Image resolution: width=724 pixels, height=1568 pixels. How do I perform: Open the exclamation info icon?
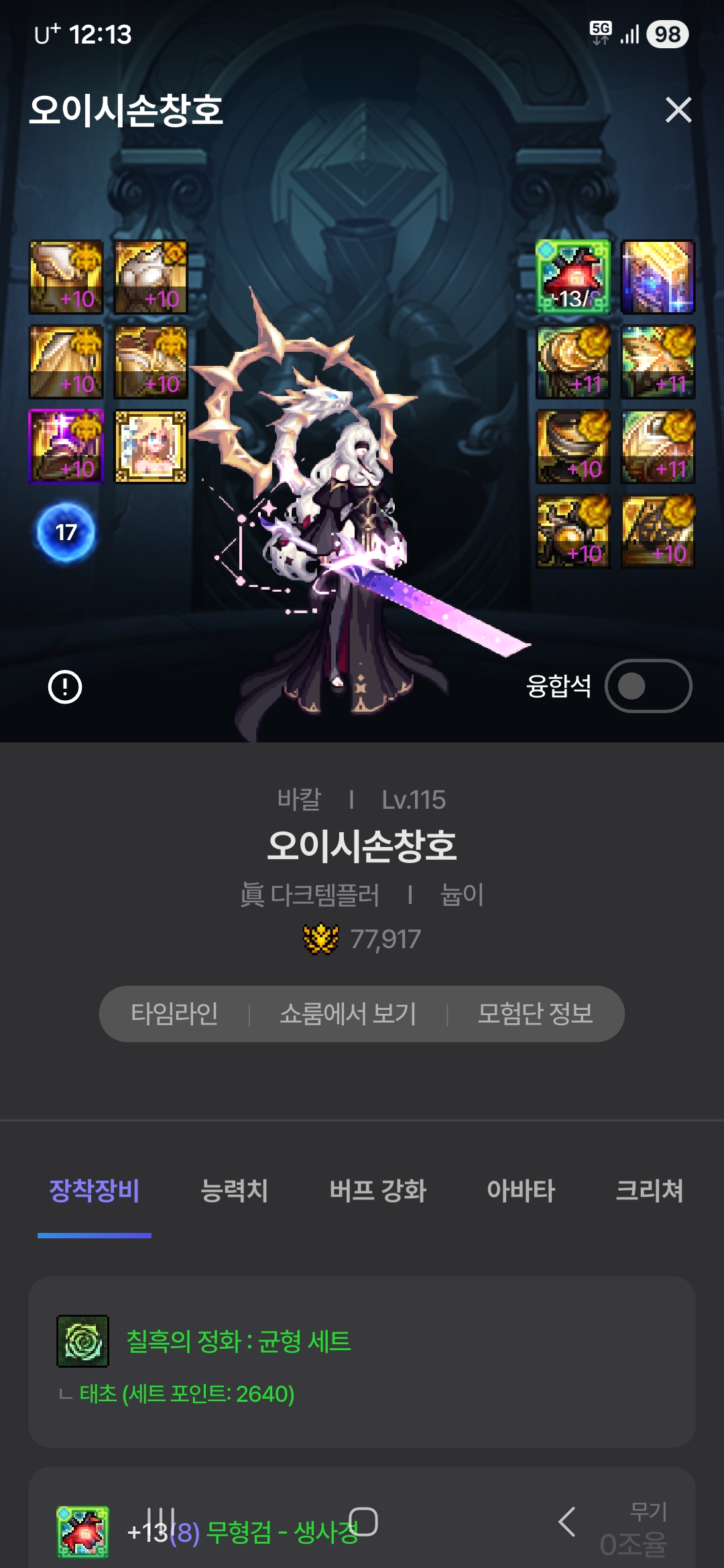[x=65, y=687]
